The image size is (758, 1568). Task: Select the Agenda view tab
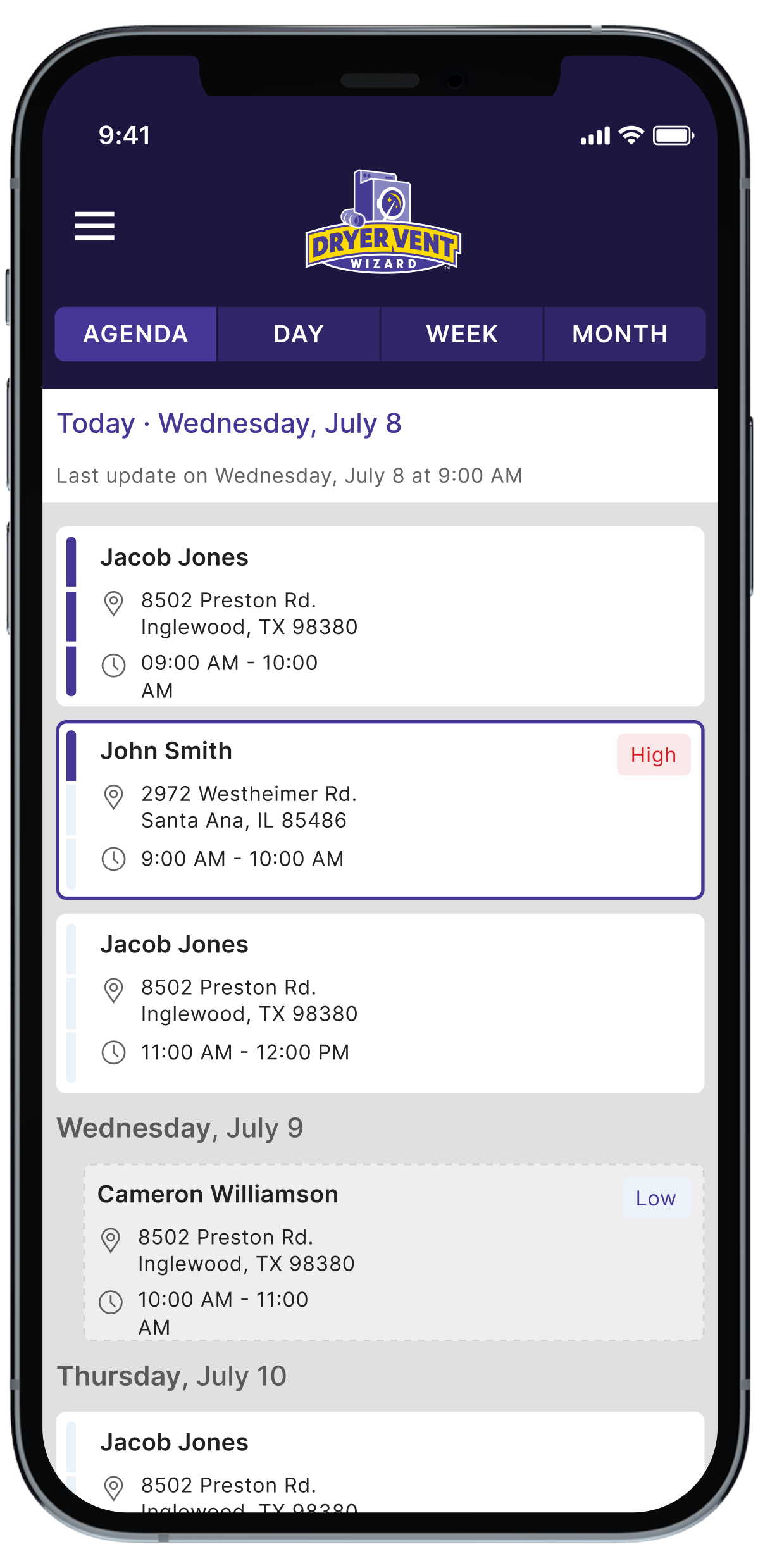135,334
